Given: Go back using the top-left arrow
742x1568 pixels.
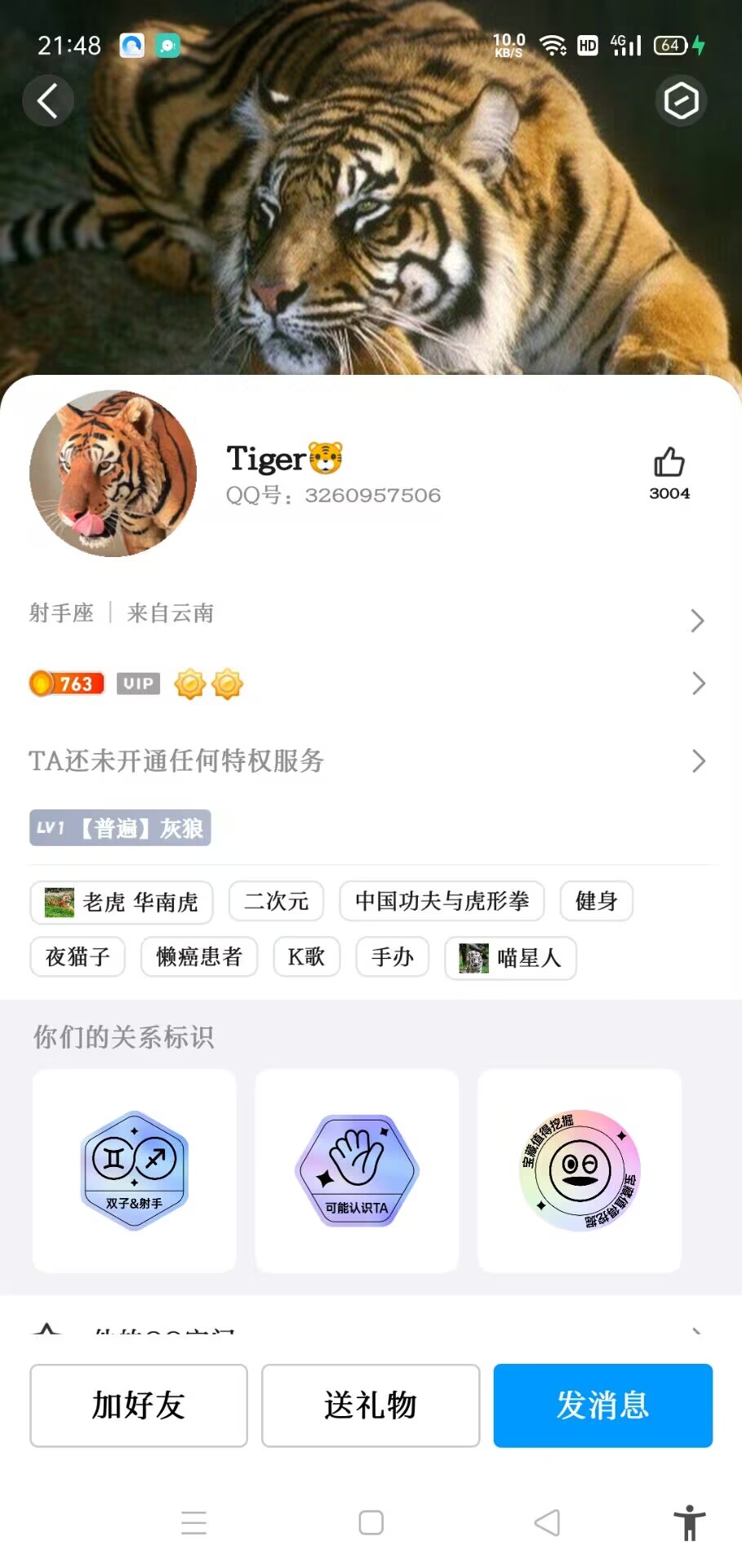Looking at the screenshot, I should (48, 101).
